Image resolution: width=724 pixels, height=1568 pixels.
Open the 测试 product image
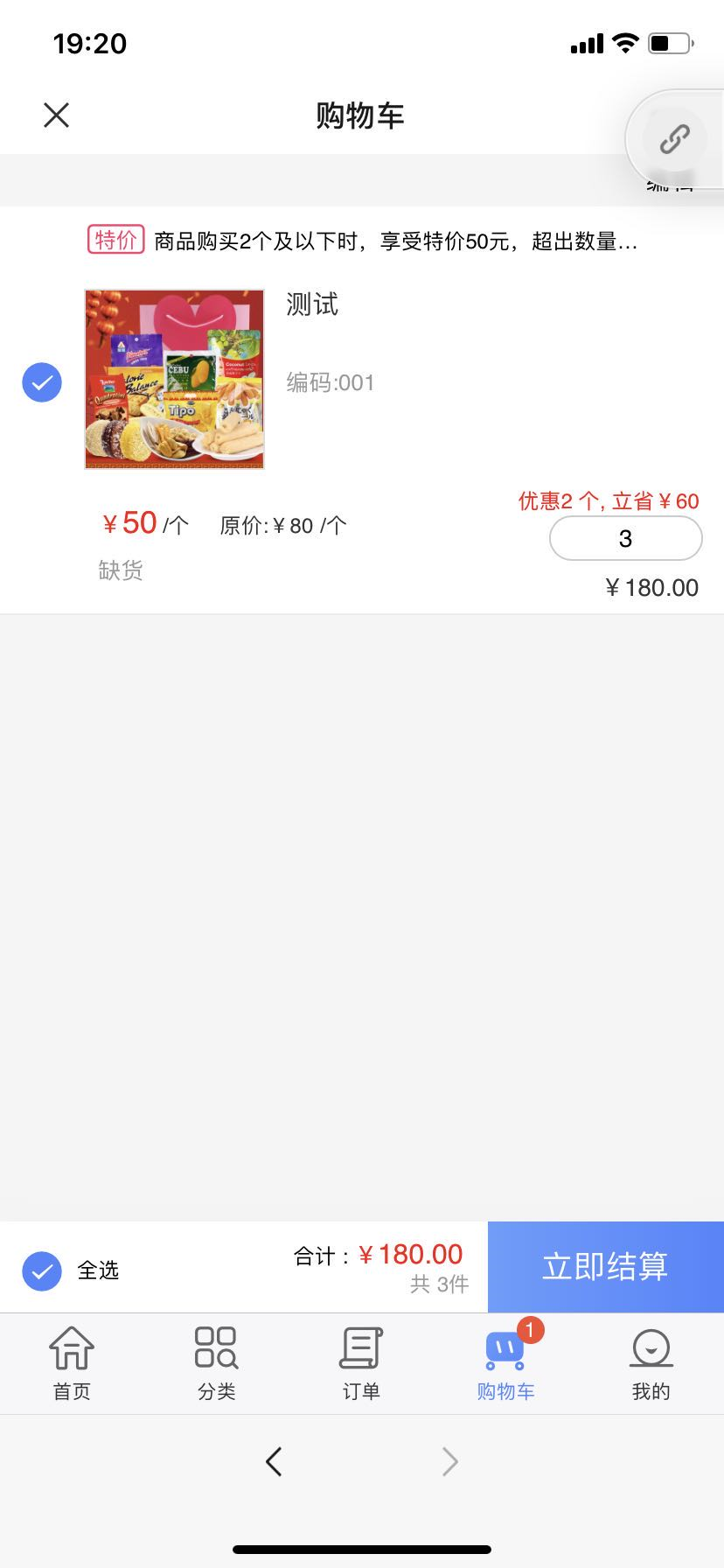[175, 380]
